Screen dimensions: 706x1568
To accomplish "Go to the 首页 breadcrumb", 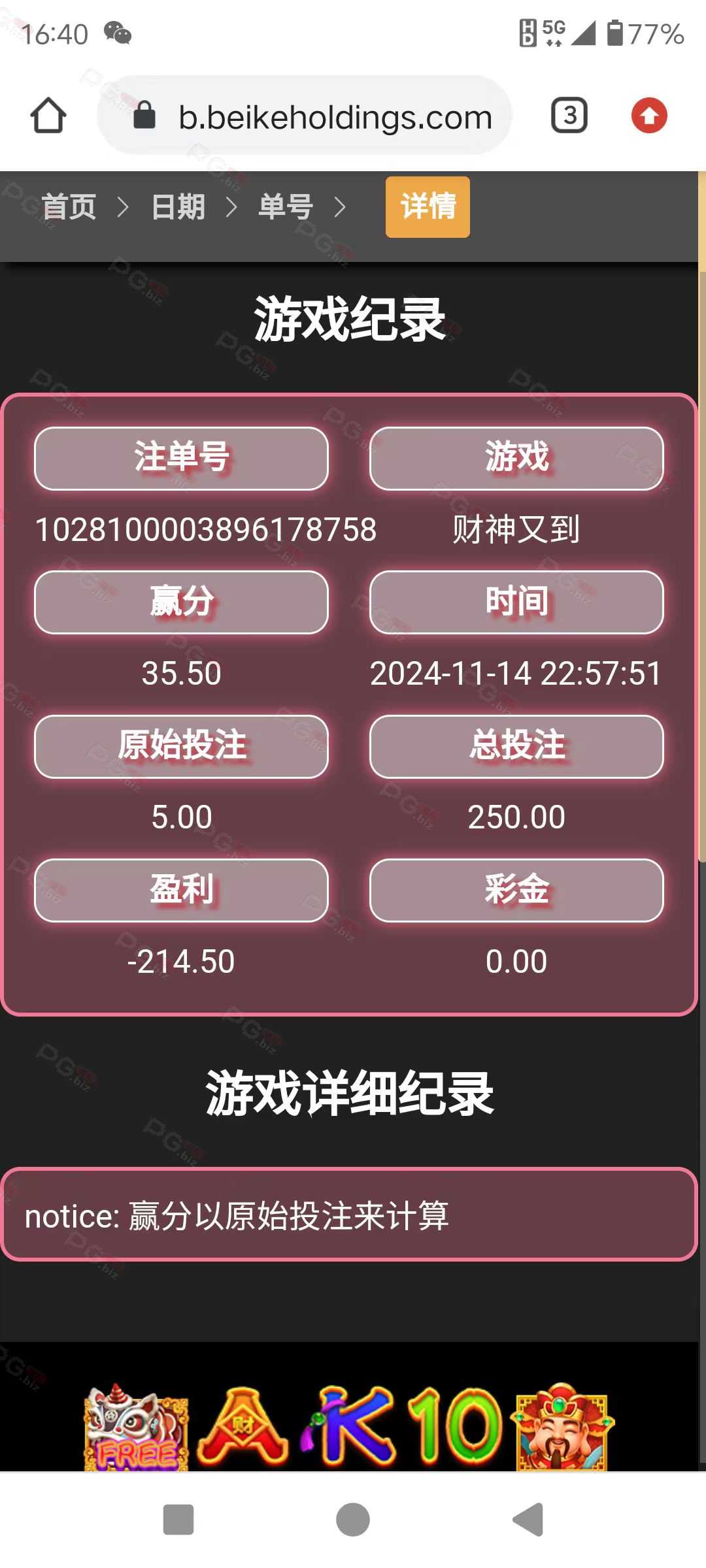I will tap(69, 207).
